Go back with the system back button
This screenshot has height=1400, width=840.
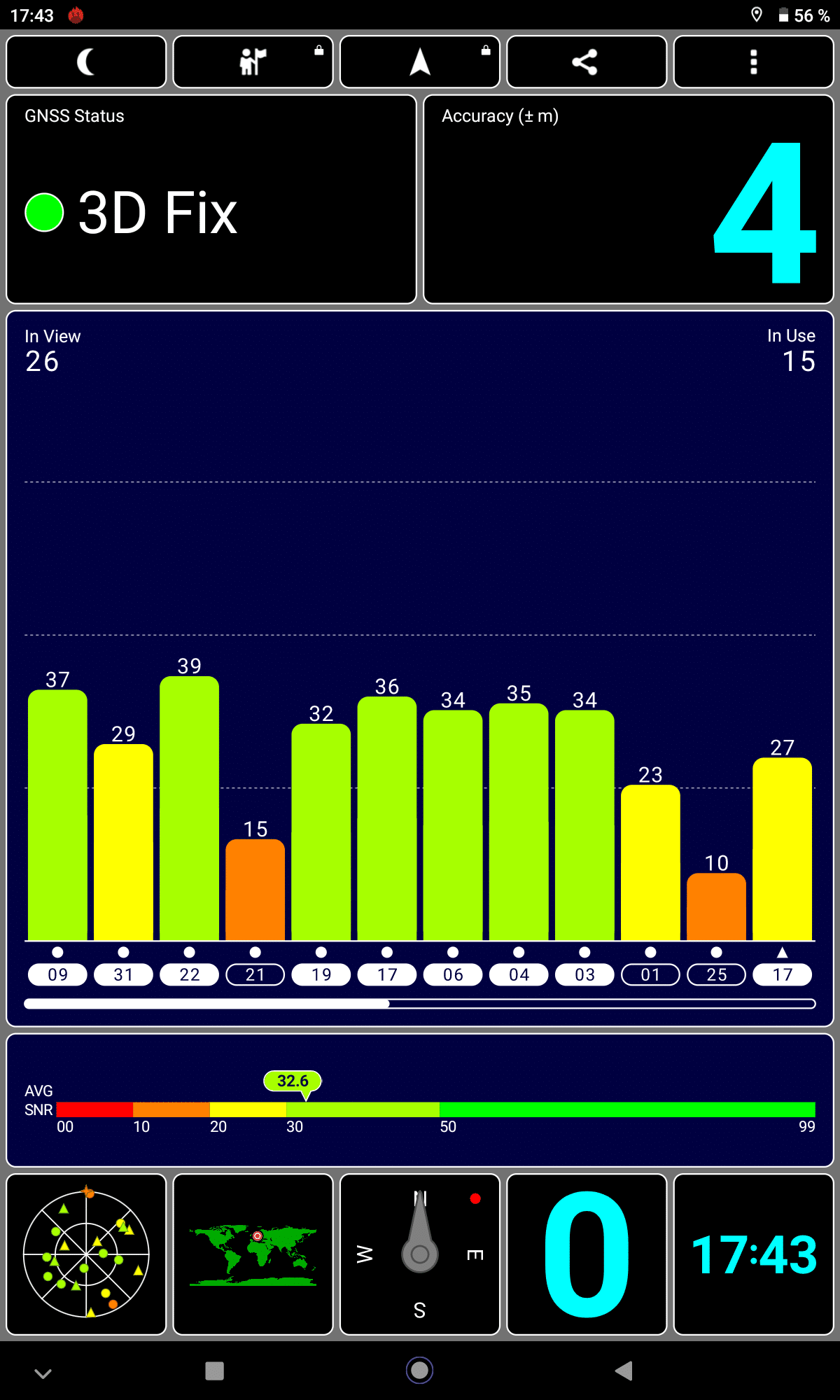pos(624,1371)
